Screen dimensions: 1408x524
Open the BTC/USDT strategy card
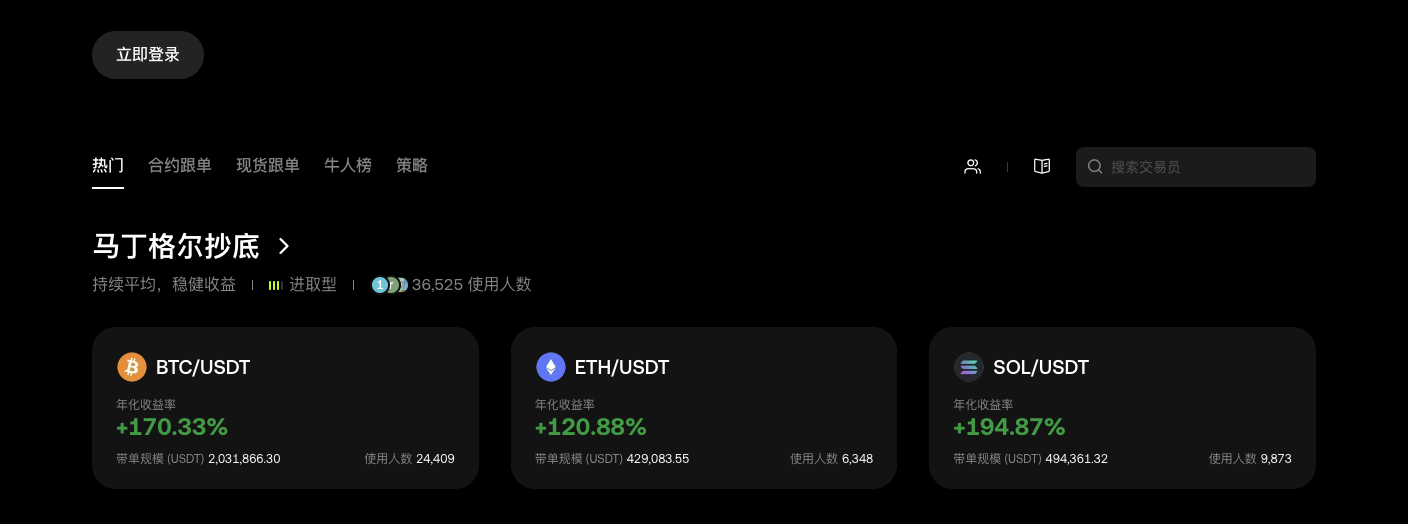285,408
